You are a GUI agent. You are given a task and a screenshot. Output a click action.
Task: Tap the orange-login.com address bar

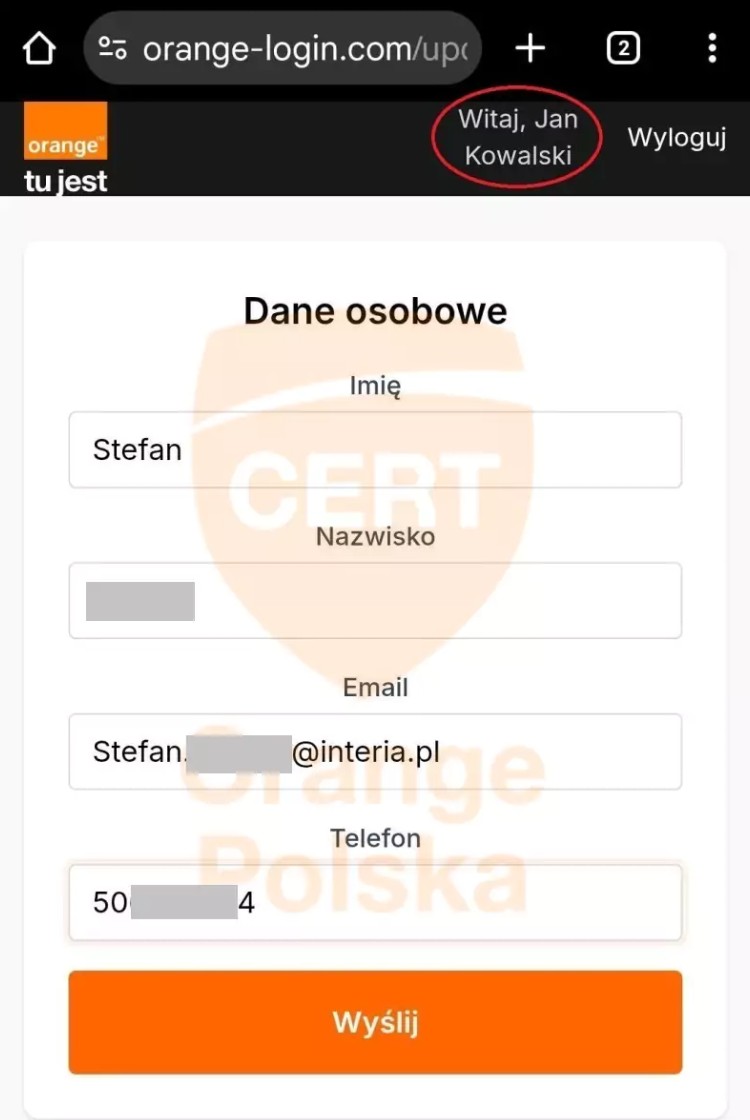(x=290, y=48)
